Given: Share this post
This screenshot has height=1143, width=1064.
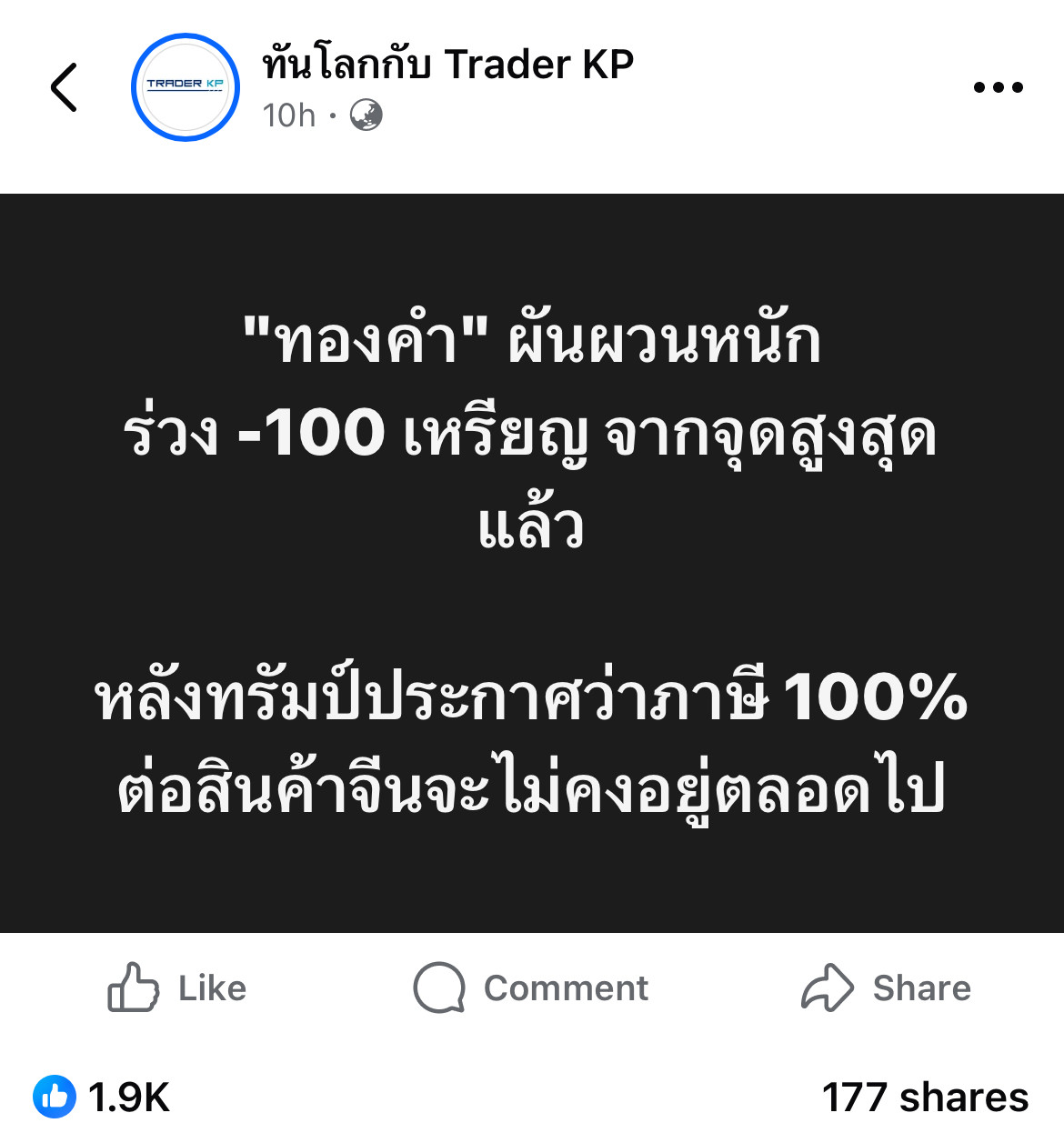Looking at the screenshot, I should click(x=886, y=988).
